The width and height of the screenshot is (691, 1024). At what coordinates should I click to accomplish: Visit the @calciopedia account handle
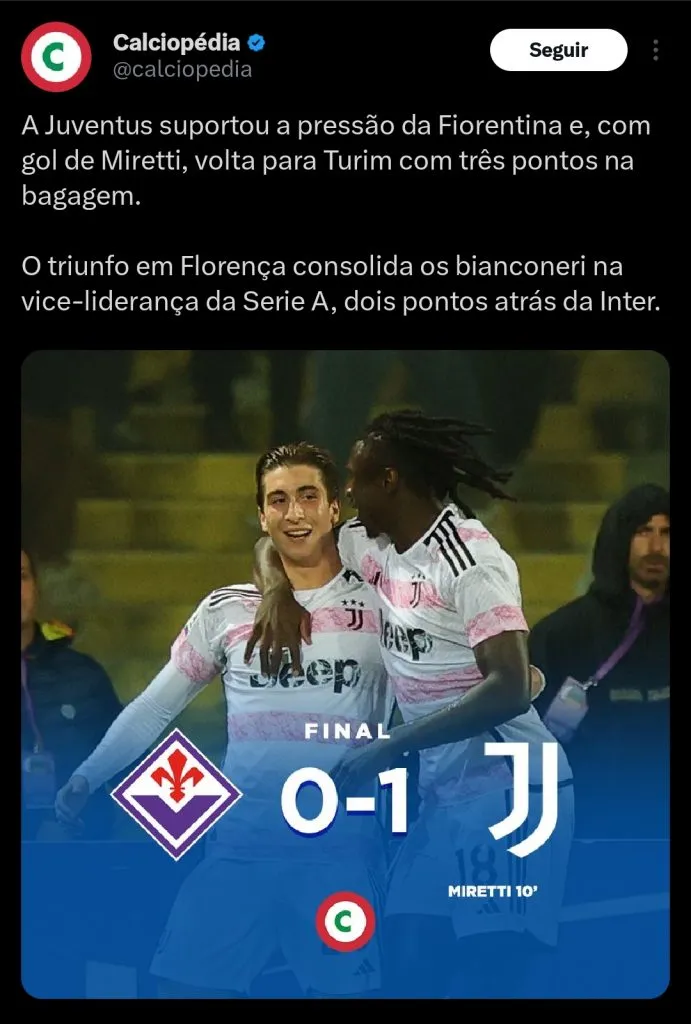pos(182,70)
